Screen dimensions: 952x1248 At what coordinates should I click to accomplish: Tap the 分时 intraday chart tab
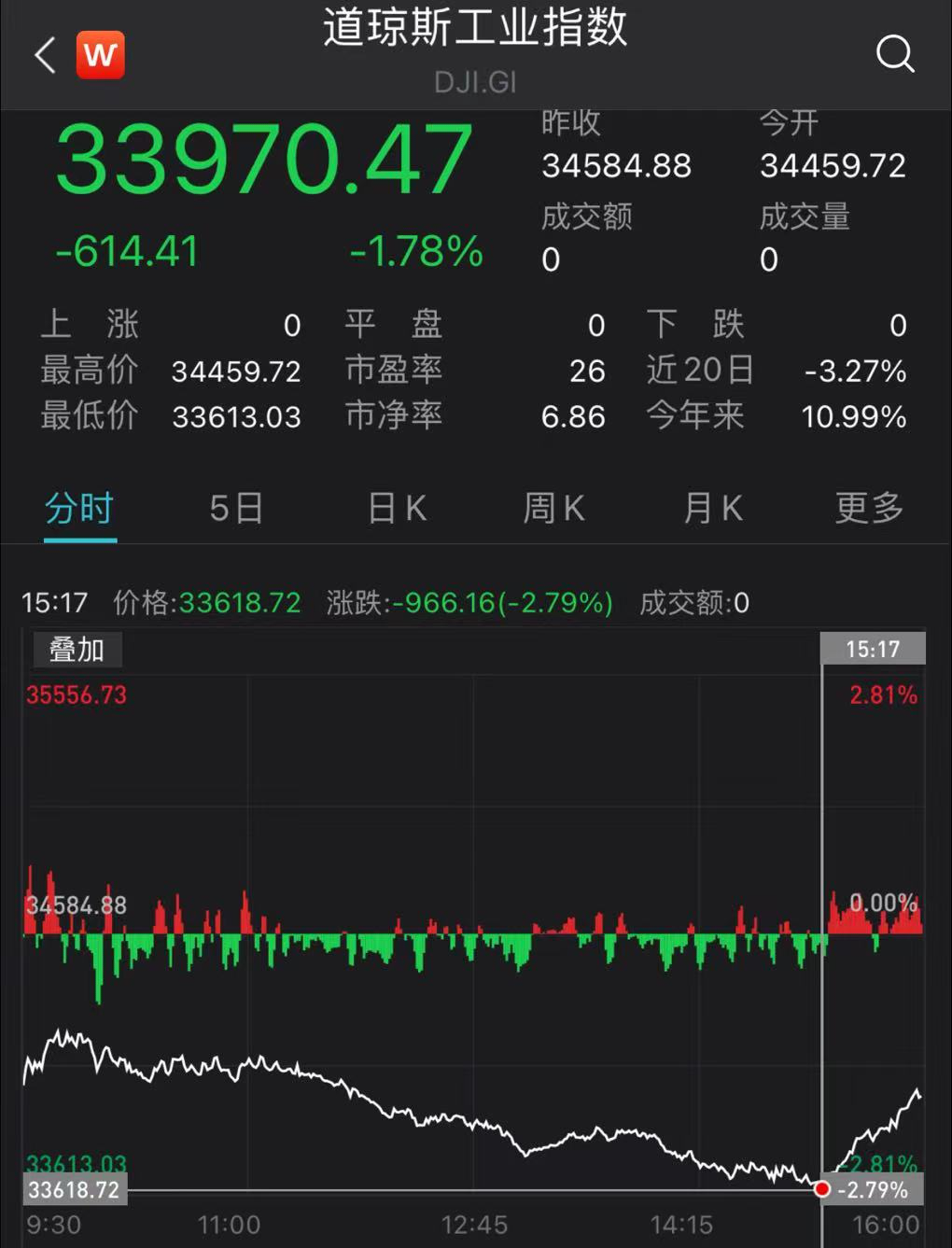pyautogui.click(x=78, y=508)
